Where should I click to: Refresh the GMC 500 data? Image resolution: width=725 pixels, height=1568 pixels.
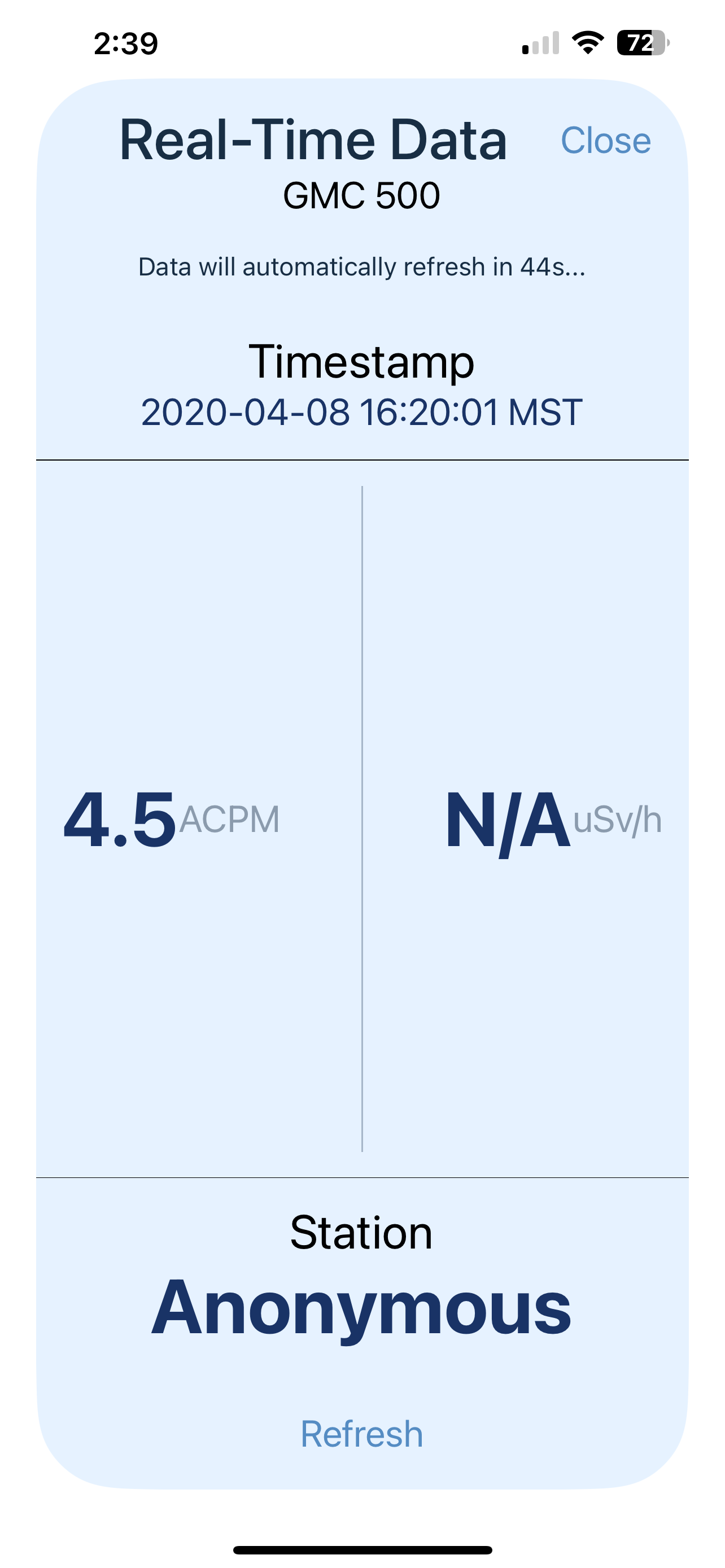tap(362, 1434)
